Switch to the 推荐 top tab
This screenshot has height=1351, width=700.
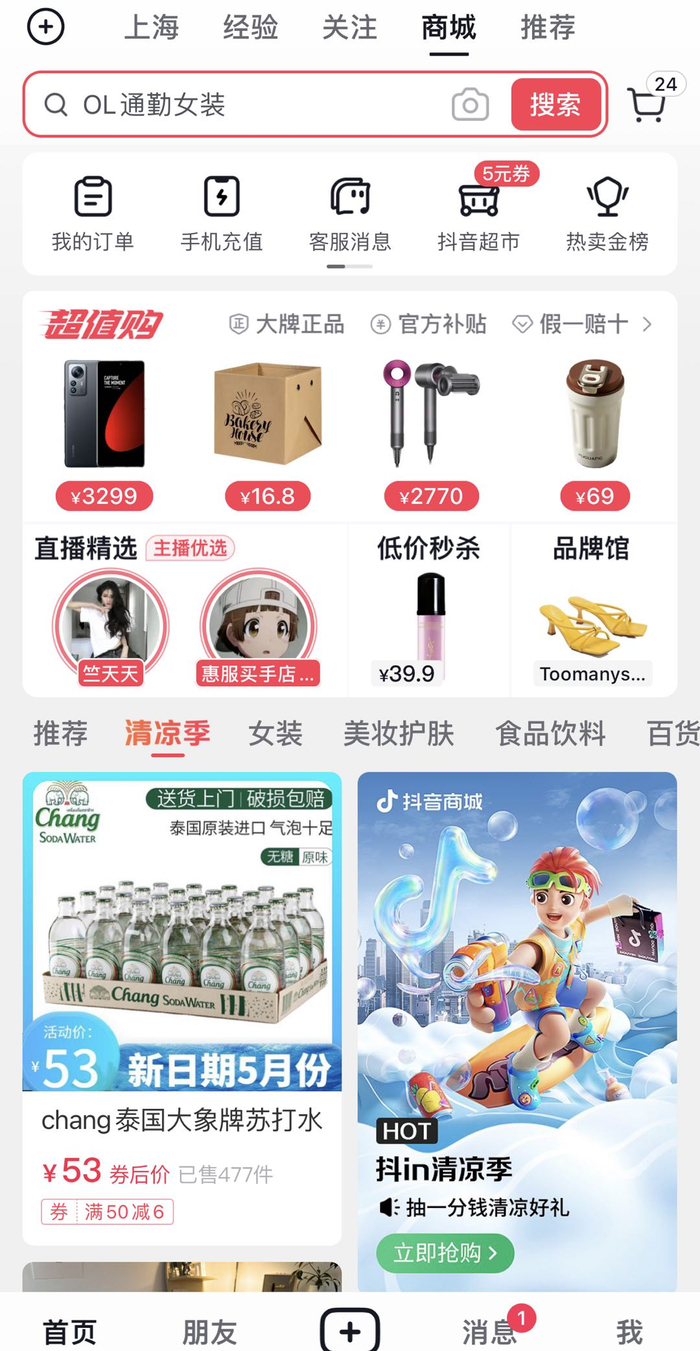[x=548, y=28]
